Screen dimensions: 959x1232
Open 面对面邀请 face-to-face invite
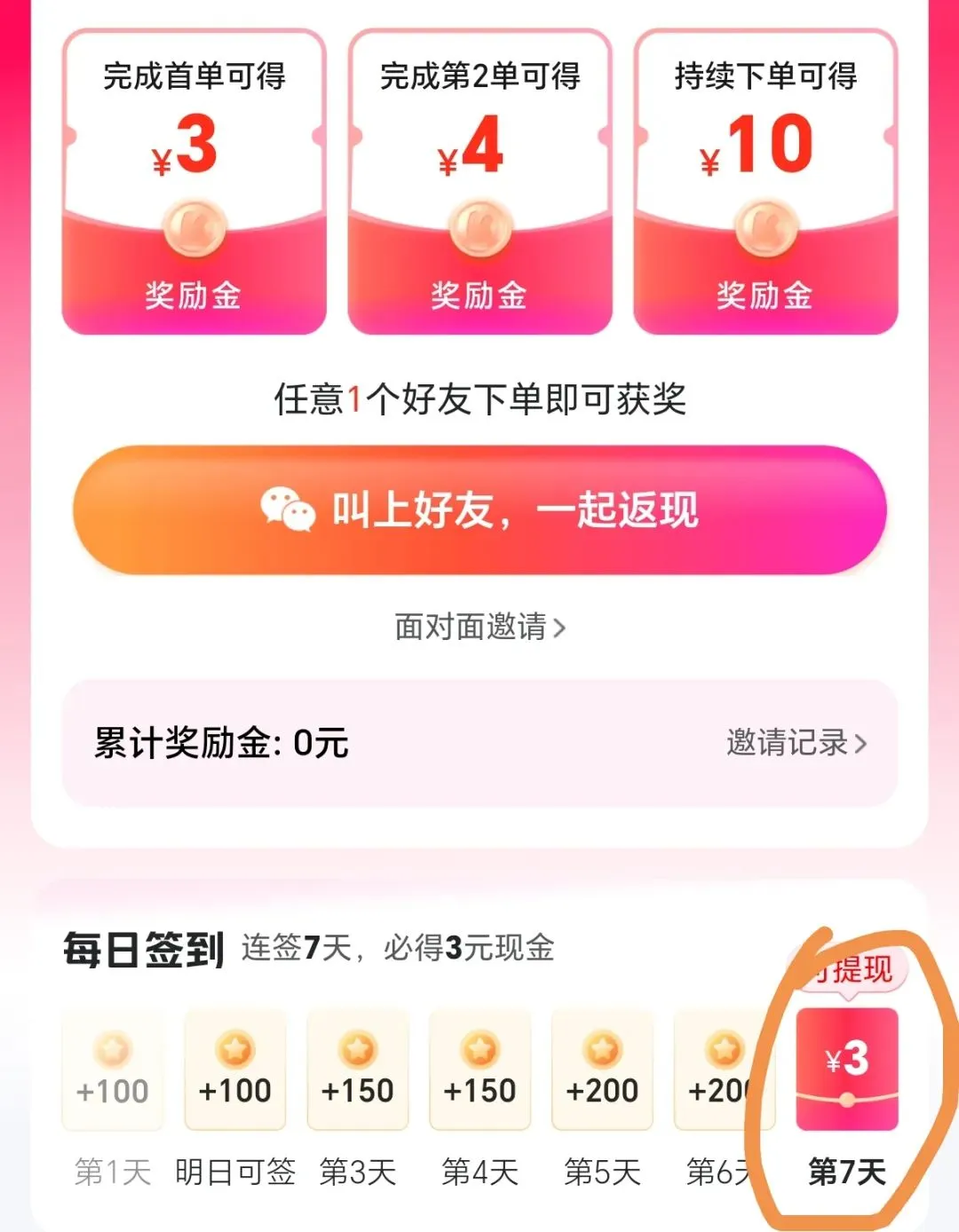coord(479,628)
